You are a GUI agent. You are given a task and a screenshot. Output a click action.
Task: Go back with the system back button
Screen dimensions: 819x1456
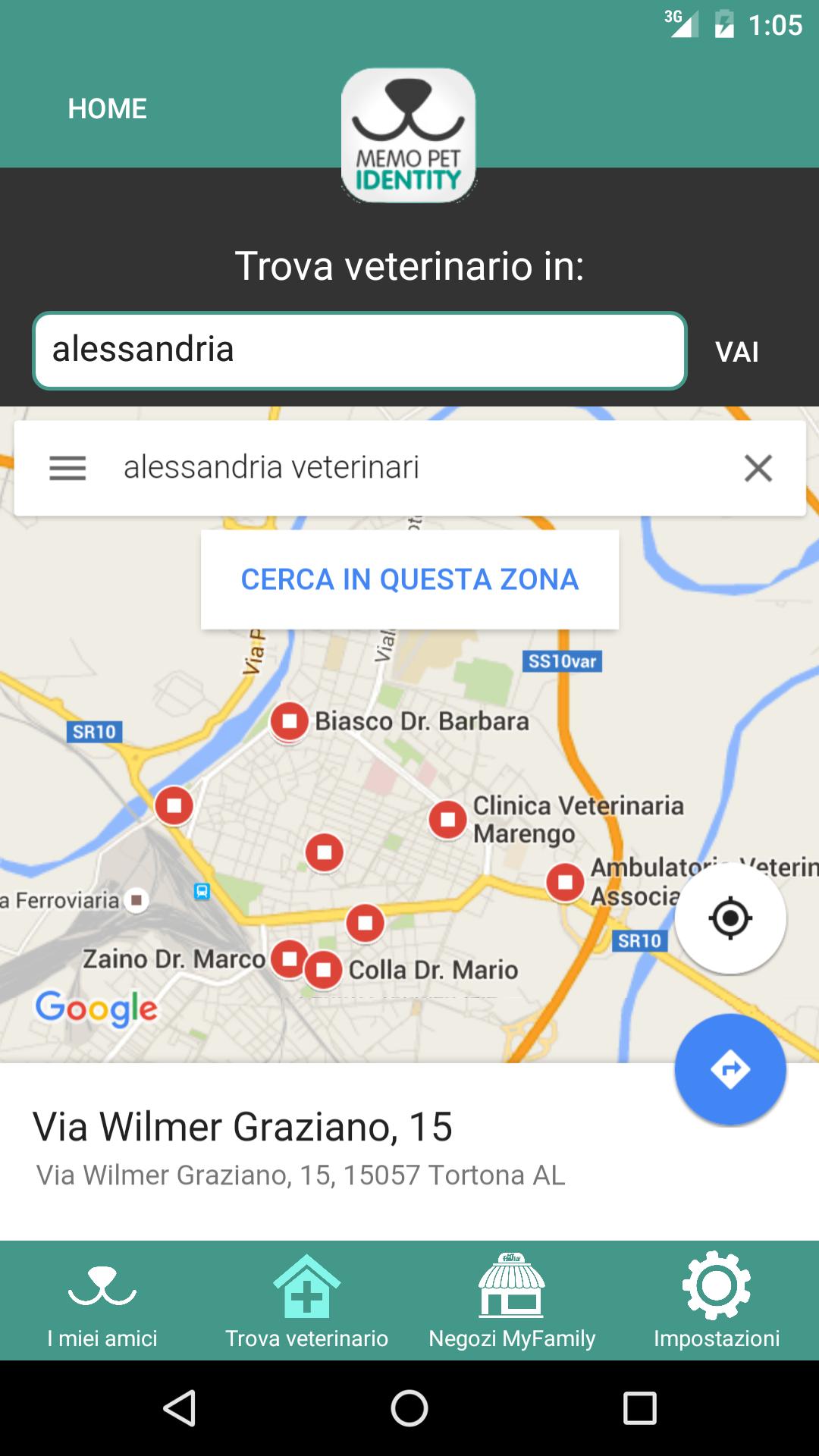(x=180, y=1408)
